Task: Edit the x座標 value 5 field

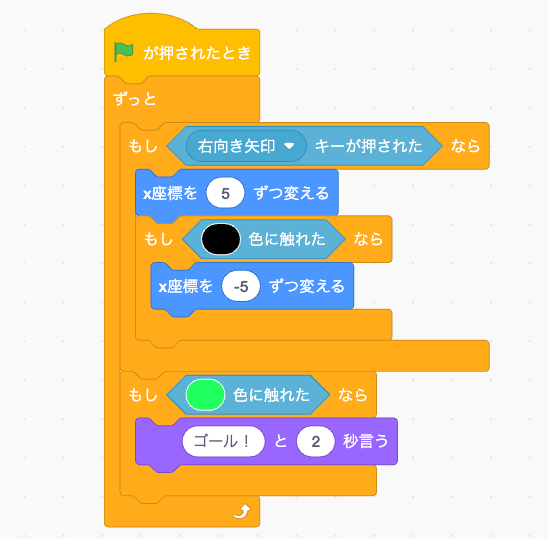Action: tap(225, 193)
